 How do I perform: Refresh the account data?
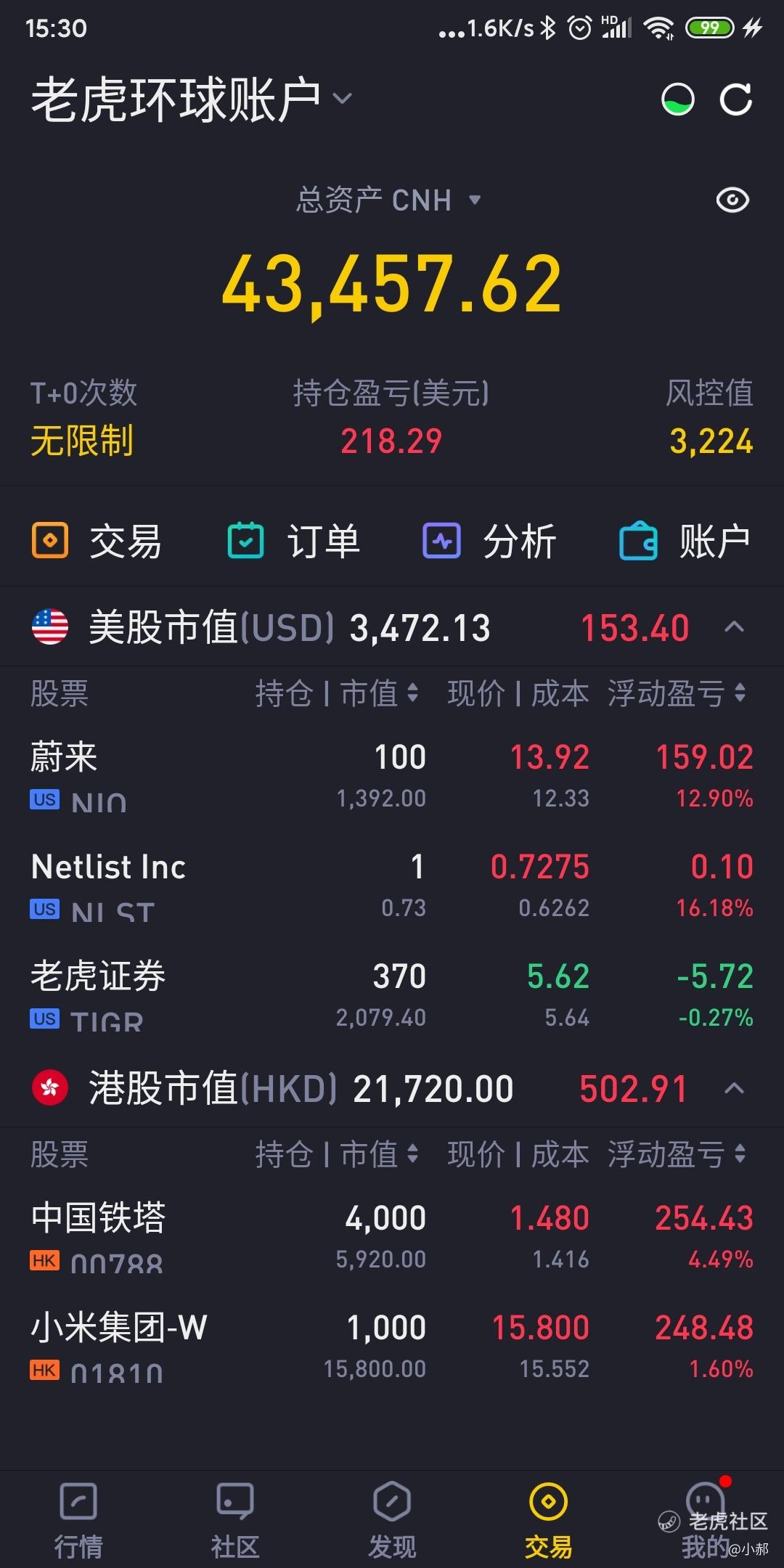point(735,99)
